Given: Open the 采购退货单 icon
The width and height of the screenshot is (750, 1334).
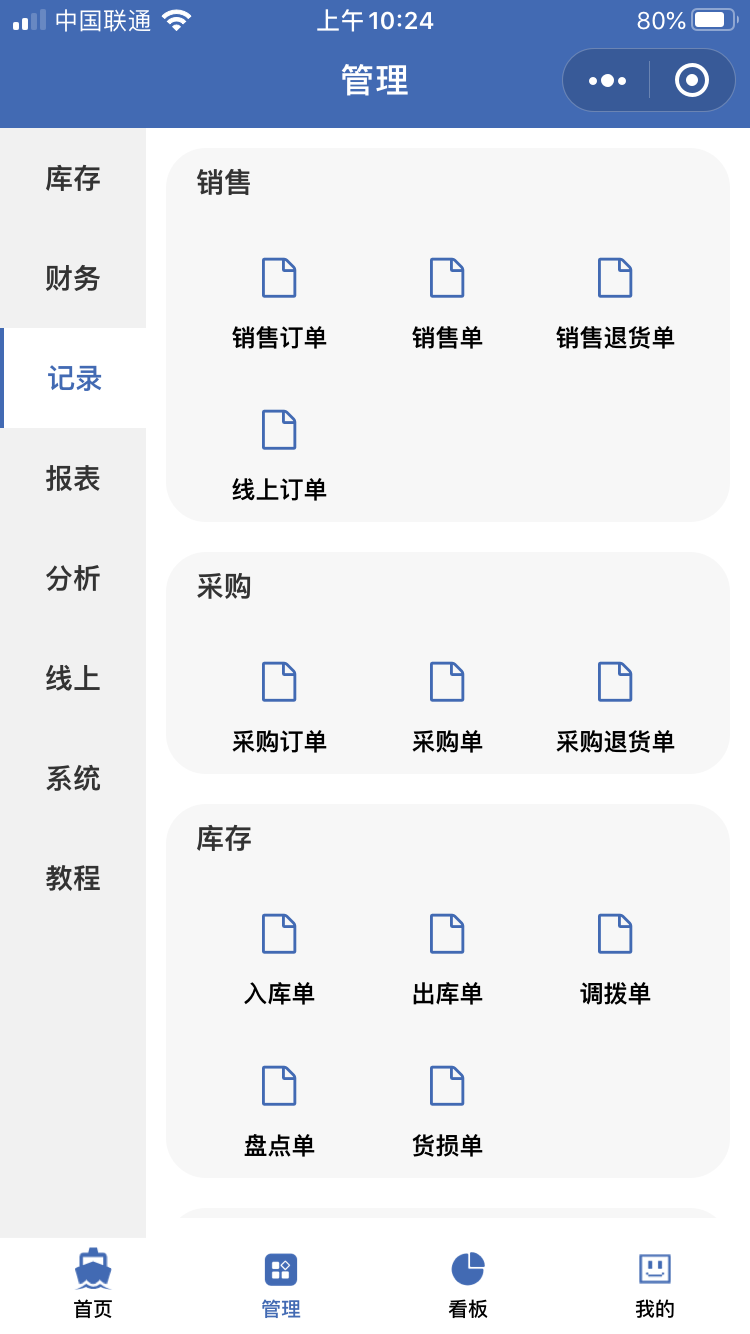Looking at the screenshot, I should point(615,681).
